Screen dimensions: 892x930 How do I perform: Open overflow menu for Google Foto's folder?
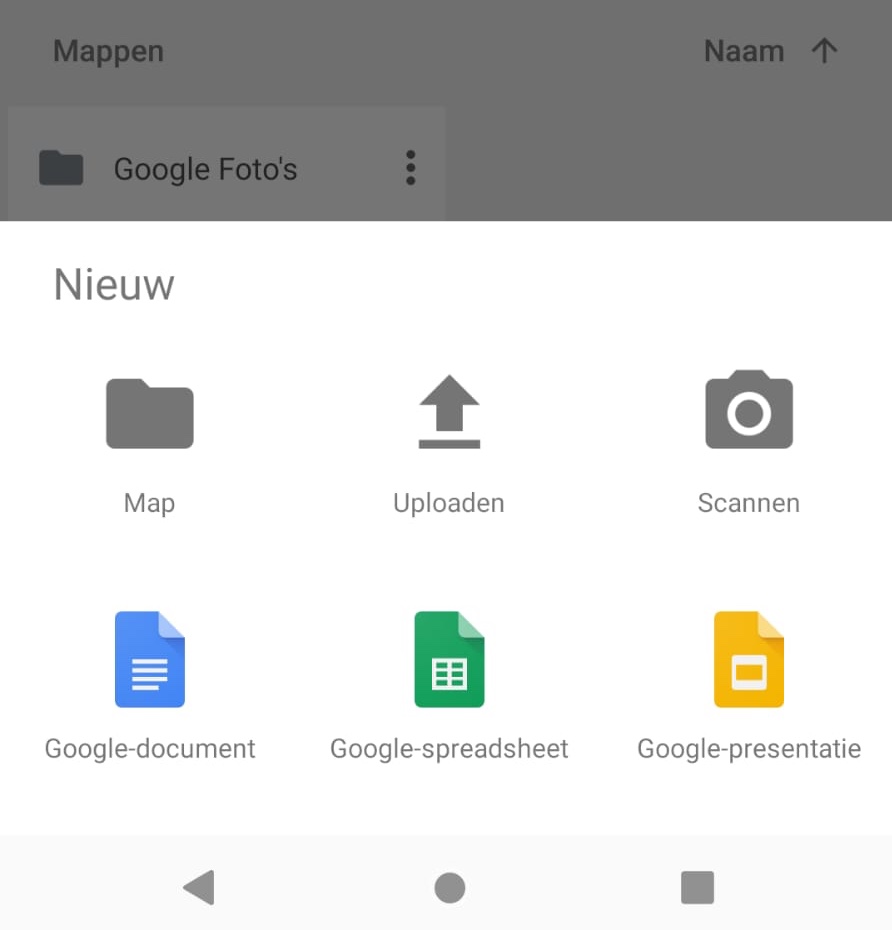tap(410, 168)
